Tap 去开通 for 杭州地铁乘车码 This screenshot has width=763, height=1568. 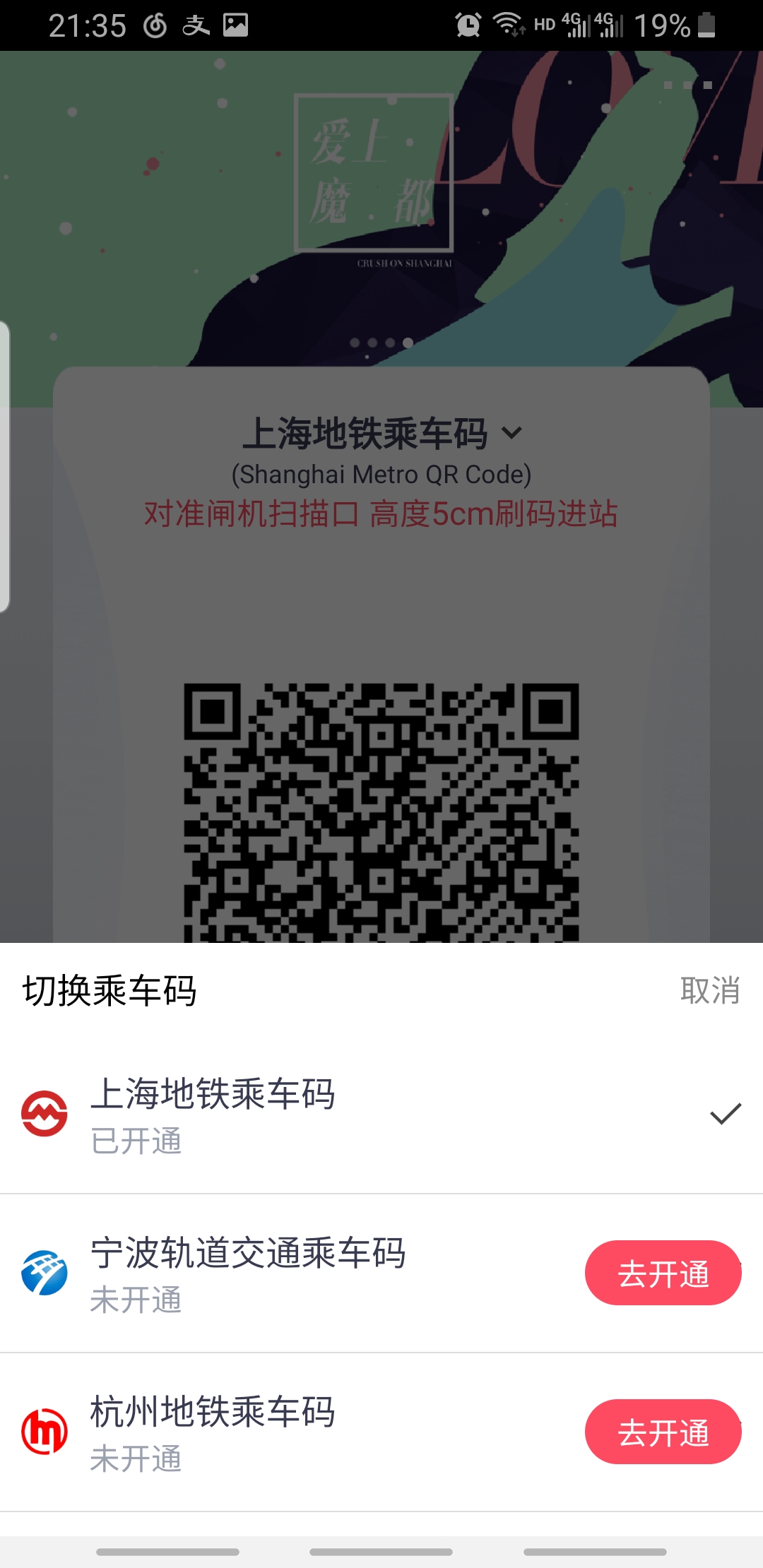click(663, 1432)
